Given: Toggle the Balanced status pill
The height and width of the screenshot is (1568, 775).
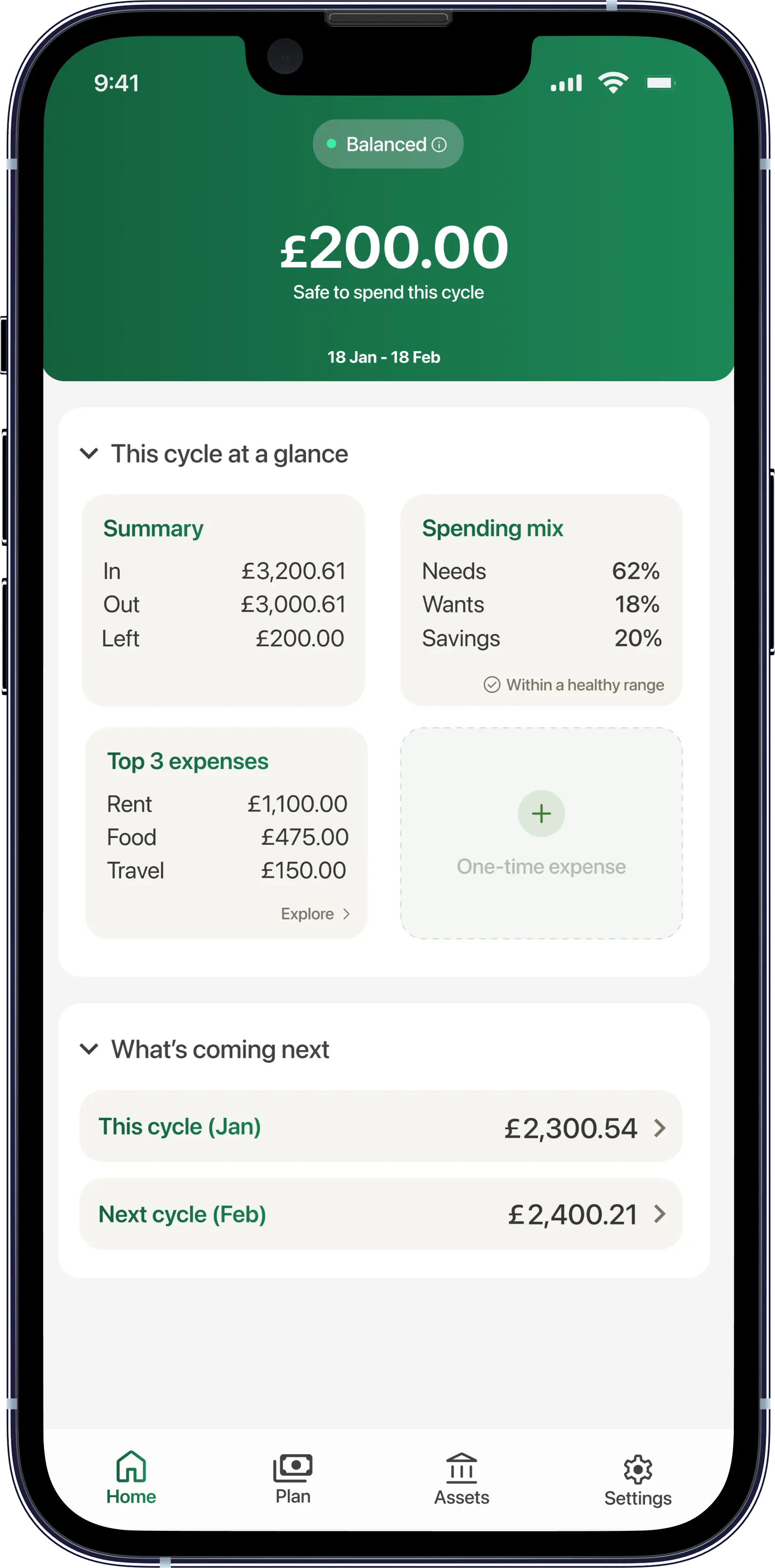Looking at the screenshot, I should [x=387, y=144].
